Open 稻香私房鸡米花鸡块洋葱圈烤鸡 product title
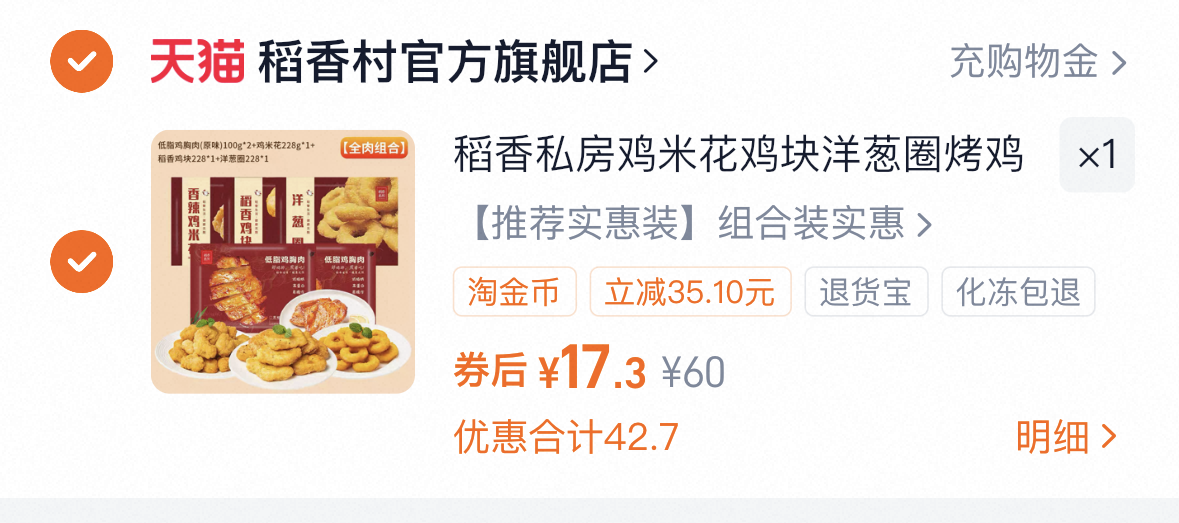 tap(738, 156)
